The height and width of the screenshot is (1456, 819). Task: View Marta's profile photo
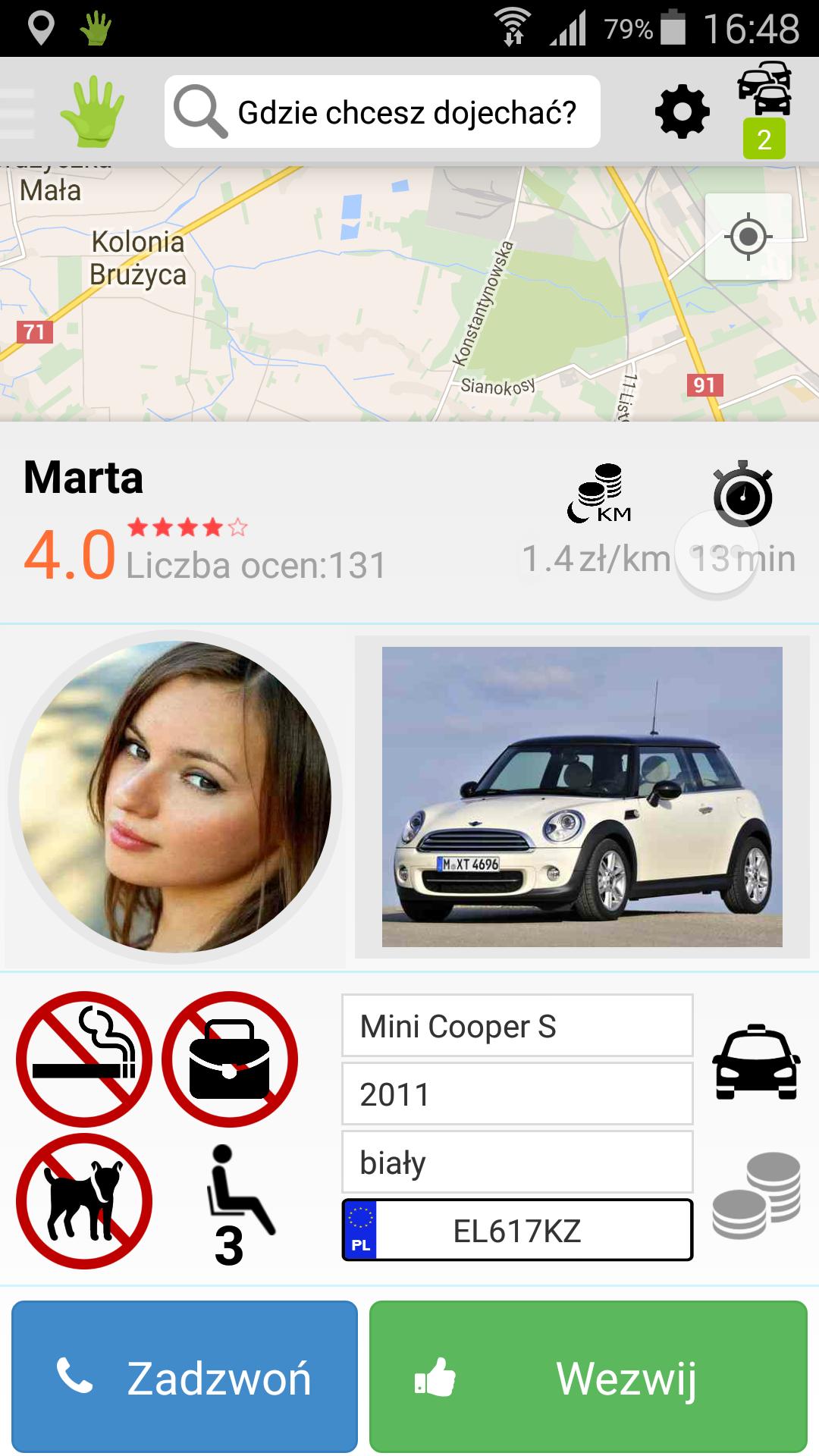tap(175, 797)
